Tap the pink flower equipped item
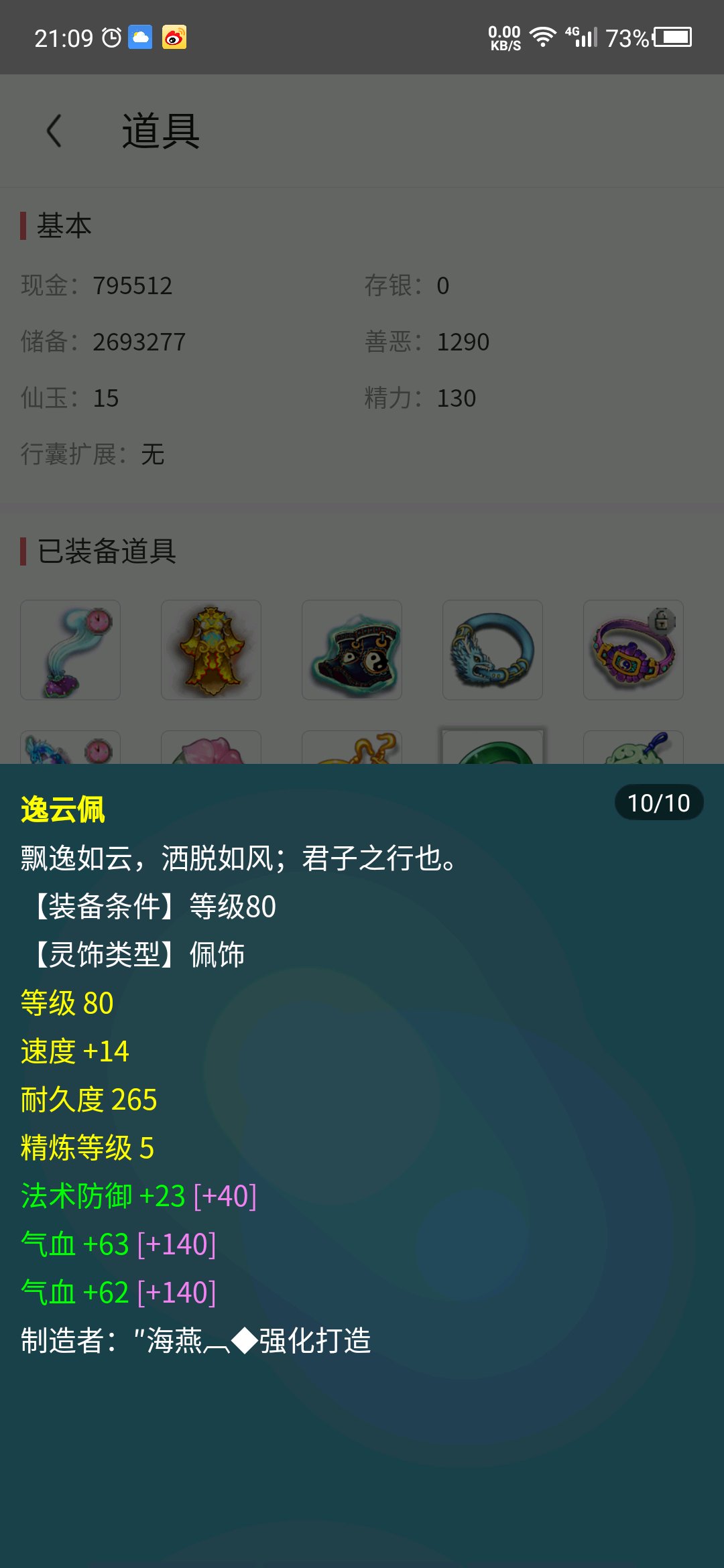Viewport: 724px width, 1568px height. pos(211,747)
